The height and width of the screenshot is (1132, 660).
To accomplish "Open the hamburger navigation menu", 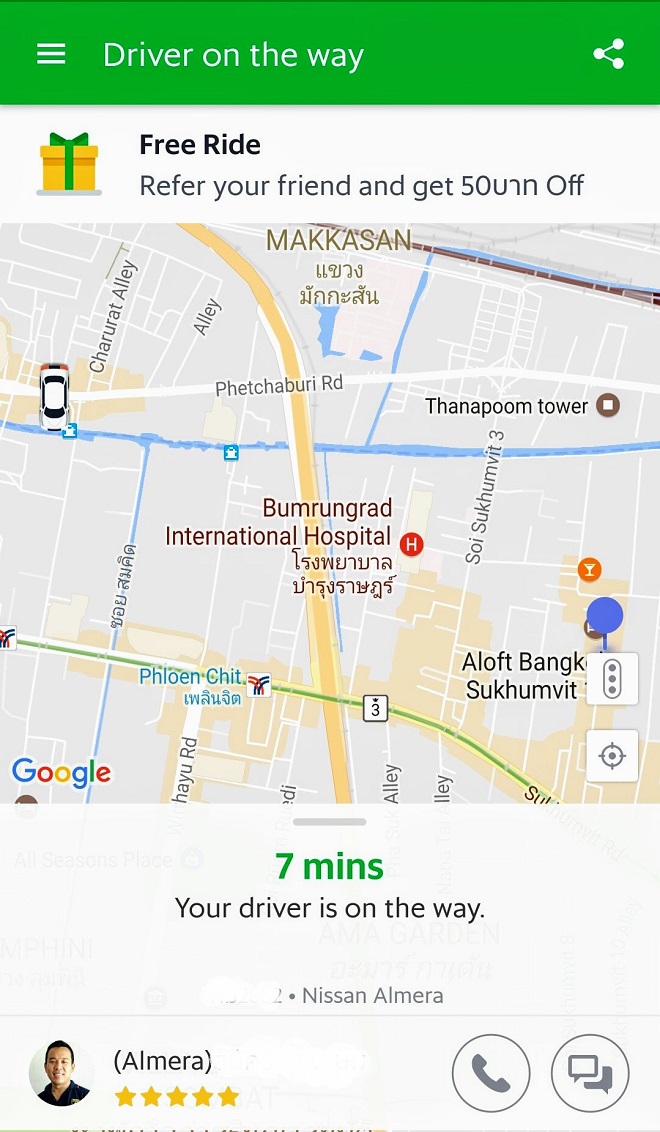I will [x=51, y=54].
